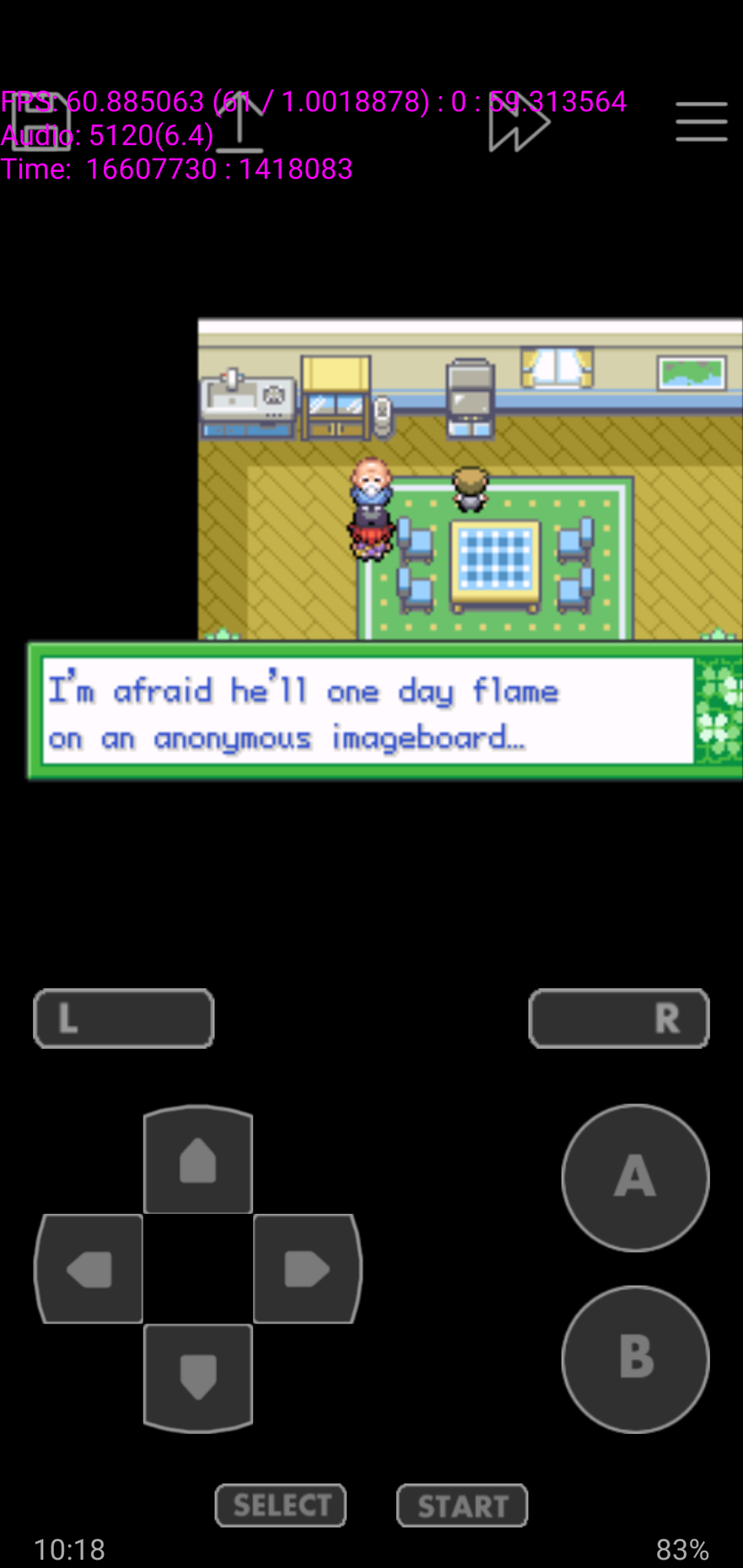Image resolution: width=743 pixels, height=1568 pixels.
Task: Hit the START button
Action: pos(462,1506)
